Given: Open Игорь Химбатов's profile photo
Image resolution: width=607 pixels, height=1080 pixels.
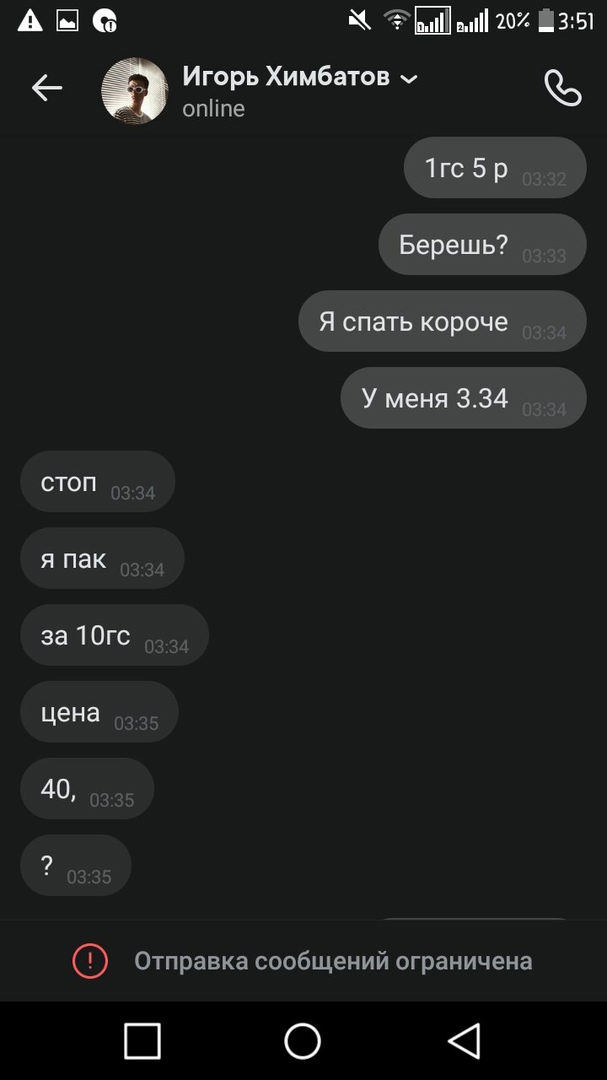Looking at the screenshot, I should (x=135, y=91).
